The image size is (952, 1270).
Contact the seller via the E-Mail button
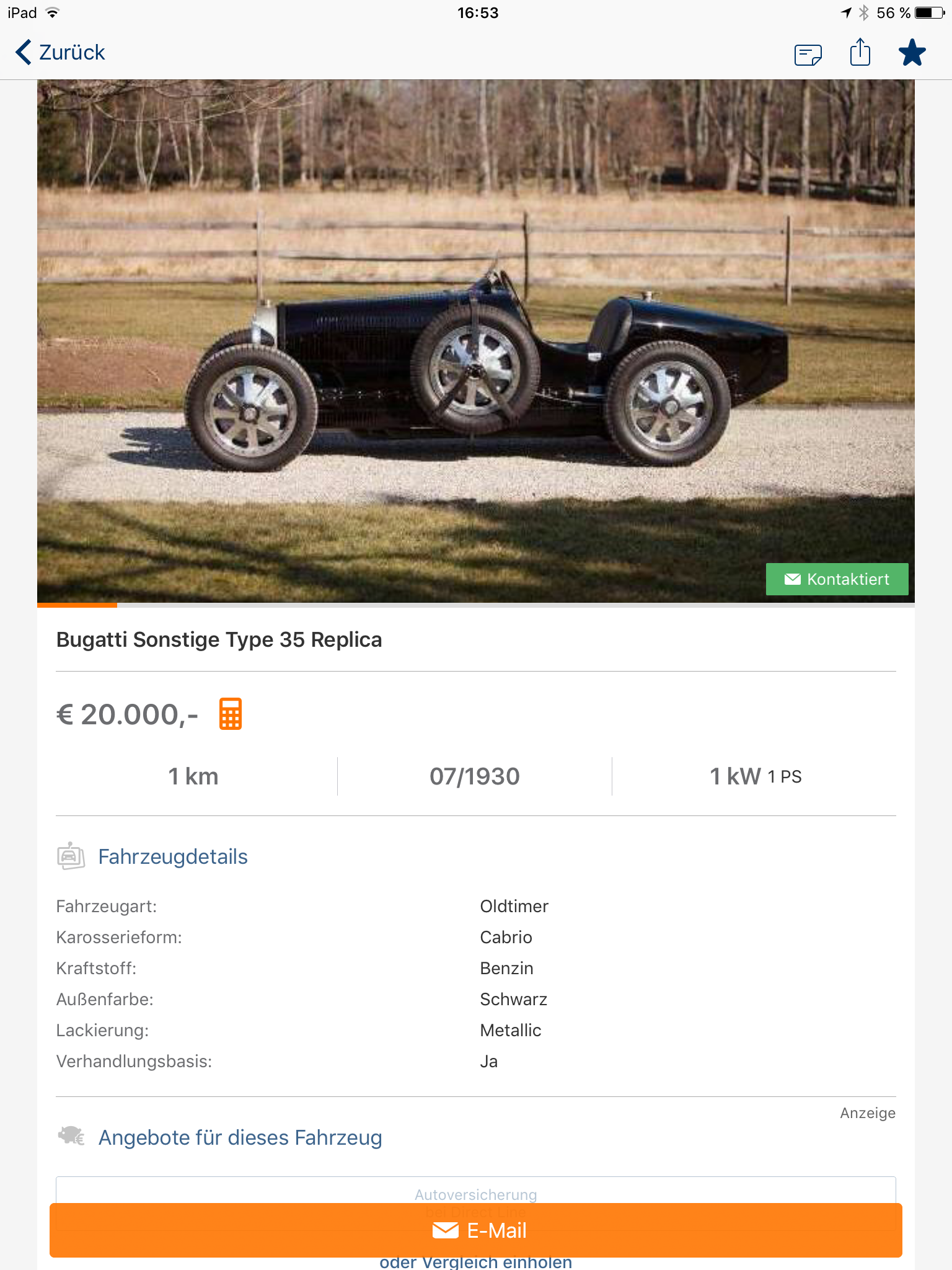pyautogui.click(x=475, y=1230)
